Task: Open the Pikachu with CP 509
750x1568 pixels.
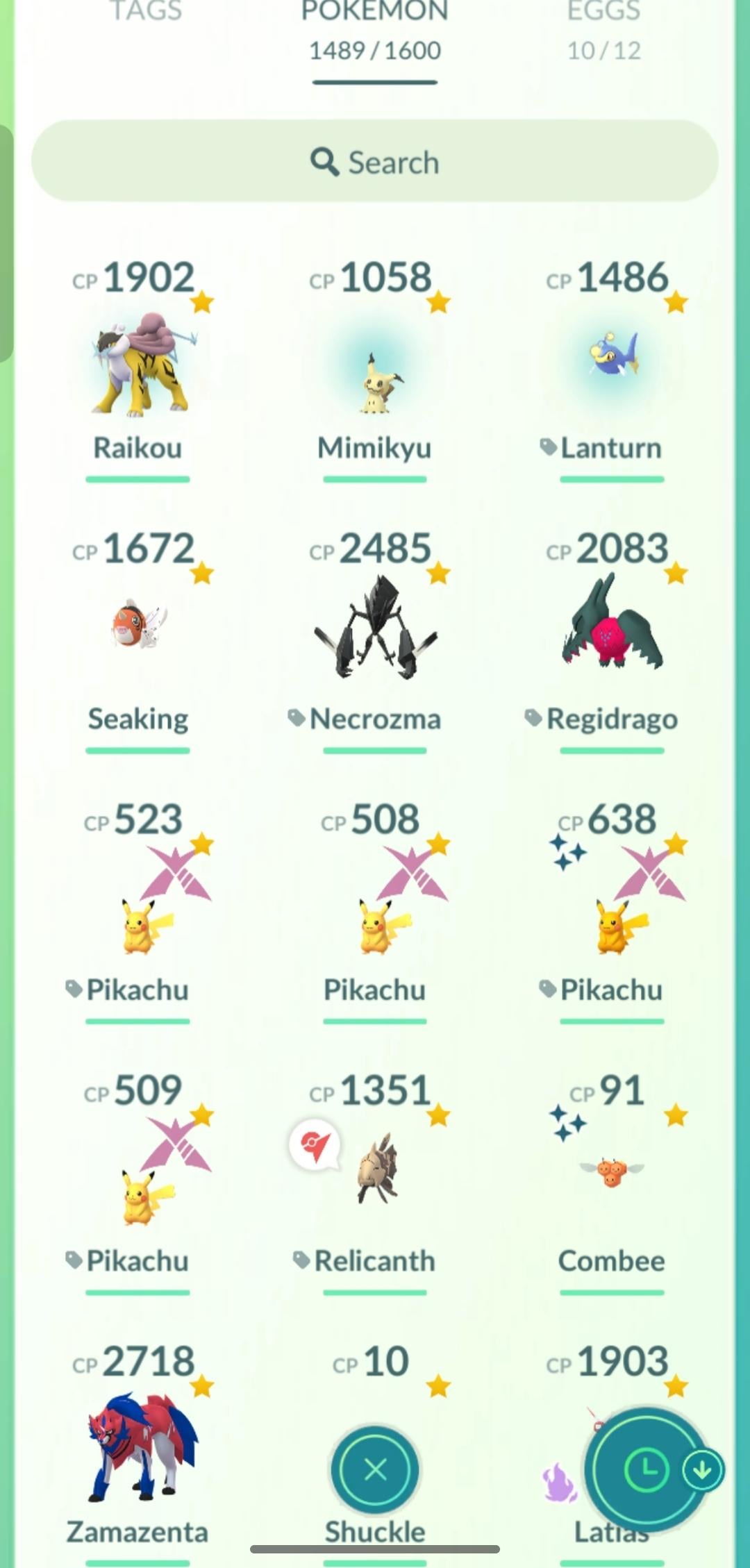Action: (137, 1187)
